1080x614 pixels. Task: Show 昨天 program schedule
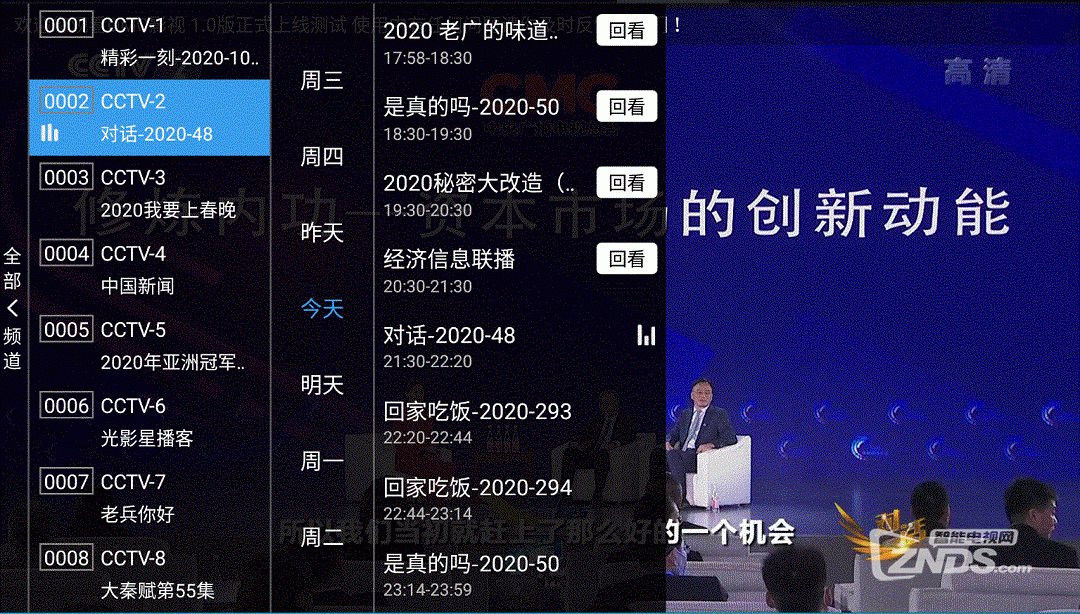[322, 233]
